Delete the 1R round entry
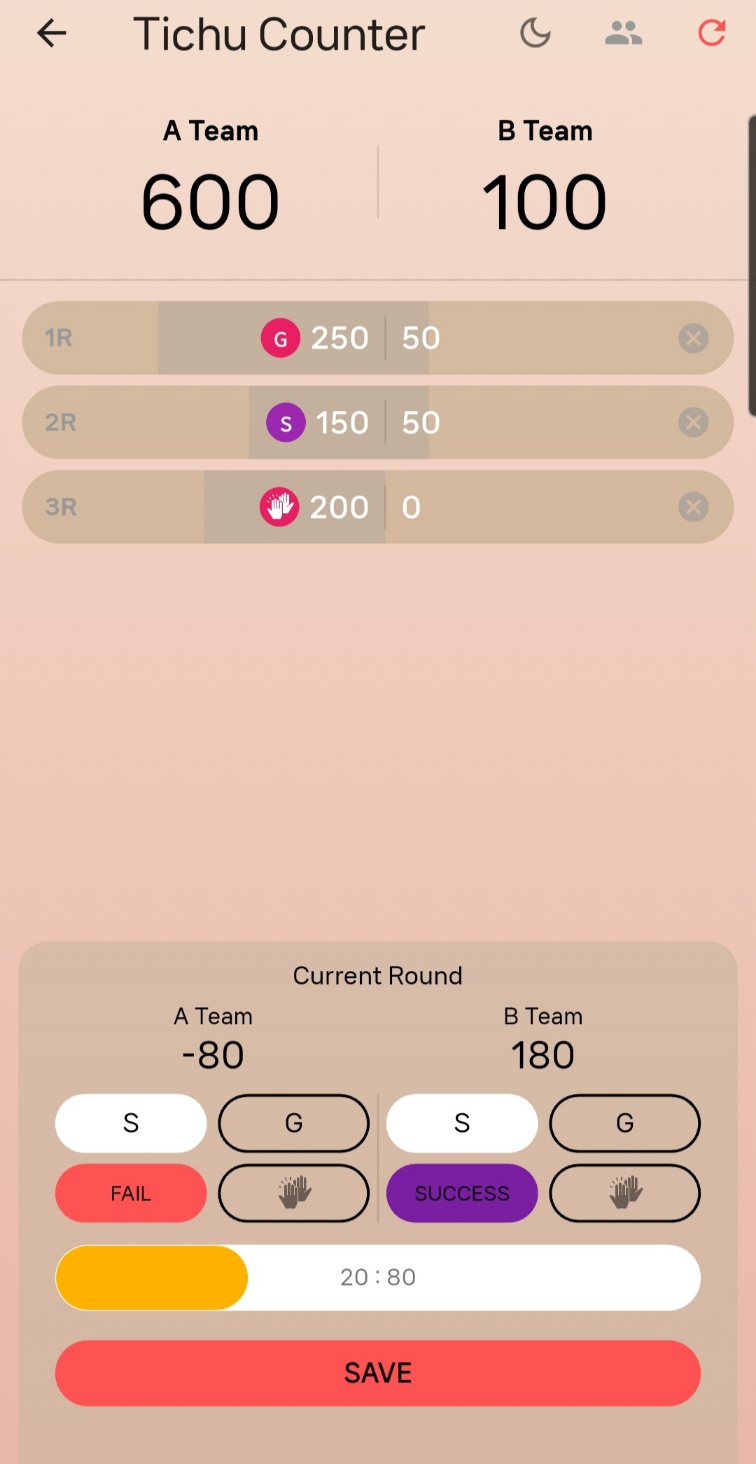The image size is (756, 1464). pos(693,338)
